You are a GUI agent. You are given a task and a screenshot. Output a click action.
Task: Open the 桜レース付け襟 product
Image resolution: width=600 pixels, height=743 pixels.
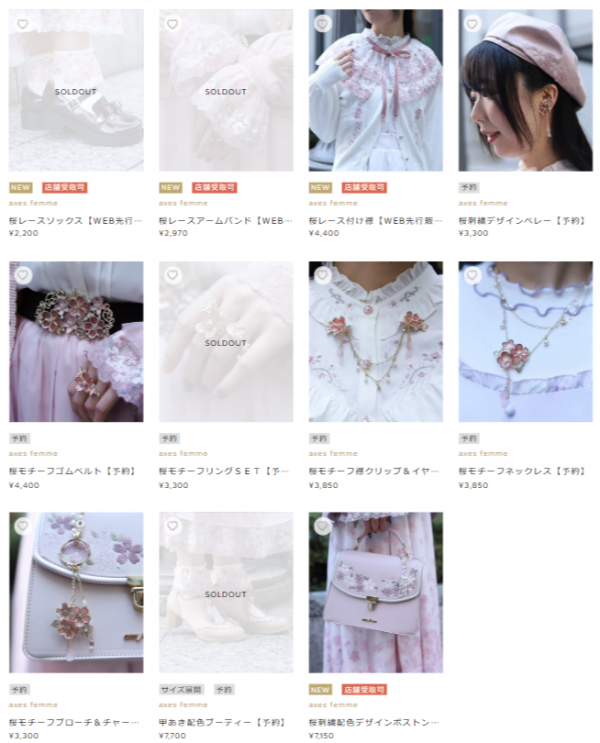pos(375,91)
